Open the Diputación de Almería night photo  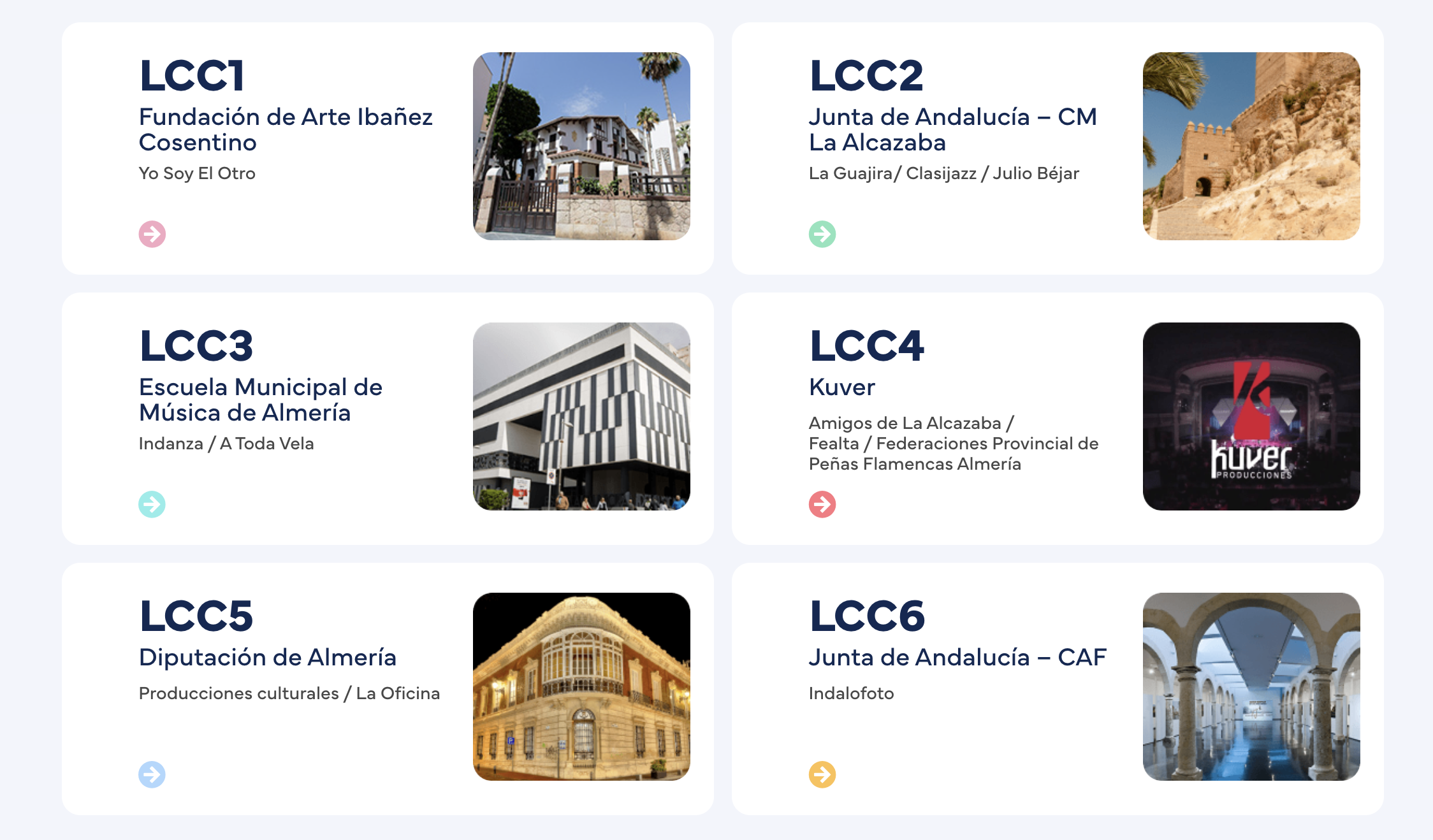[x=581, y=686]
